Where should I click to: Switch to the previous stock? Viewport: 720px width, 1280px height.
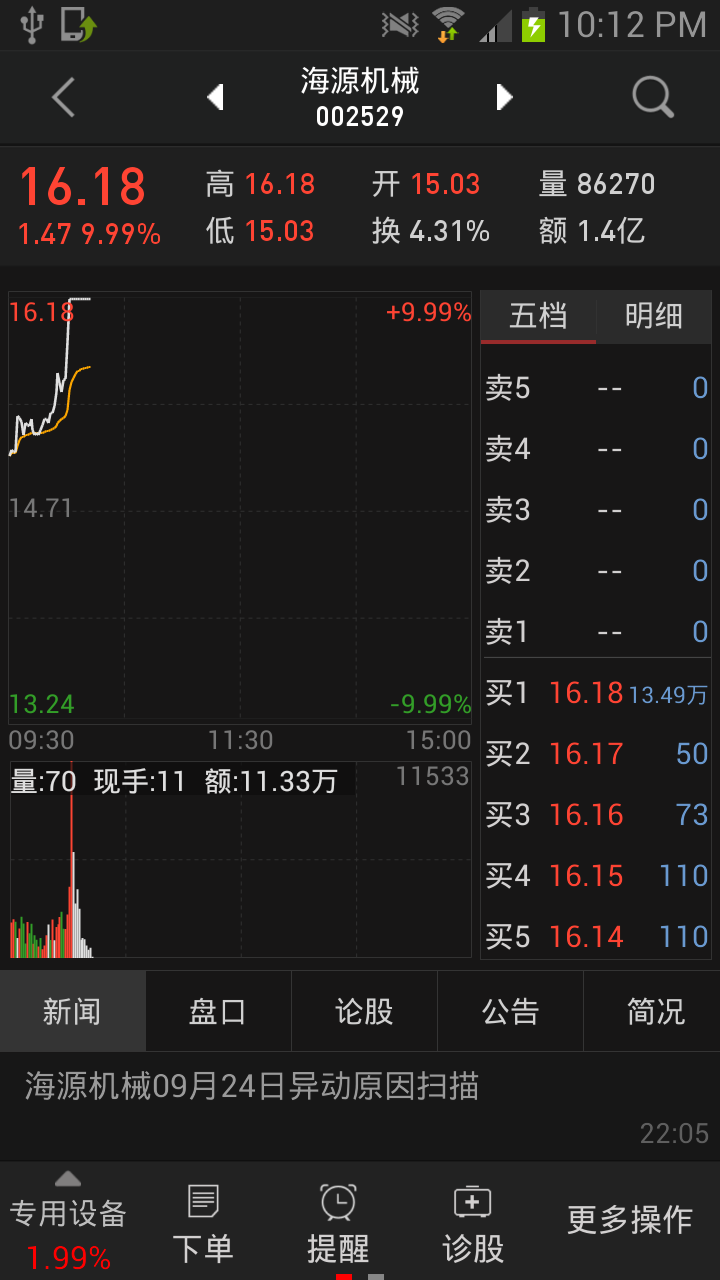tap(215, 97)
